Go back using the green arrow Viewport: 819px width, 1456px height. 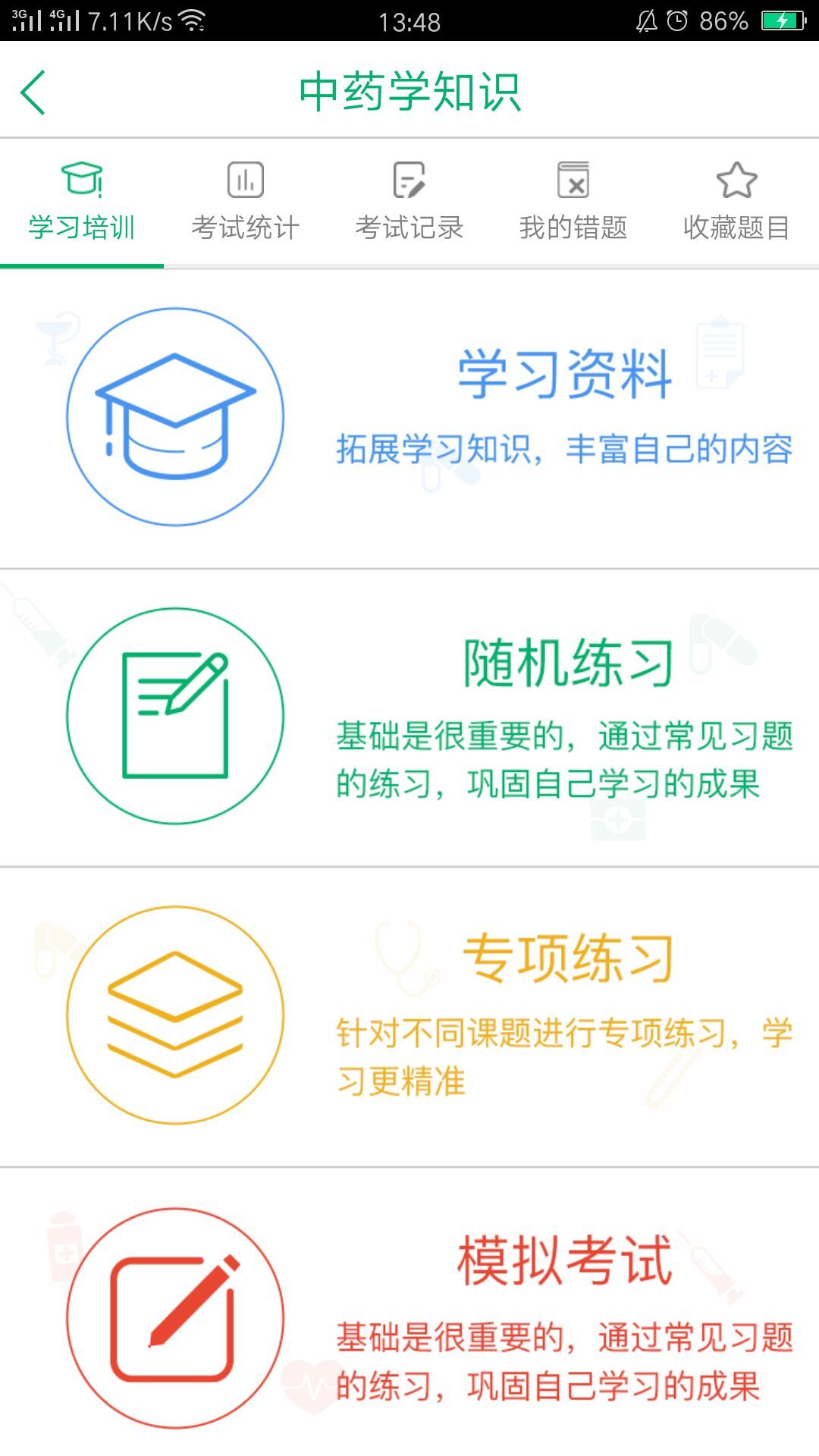(33, 93)
